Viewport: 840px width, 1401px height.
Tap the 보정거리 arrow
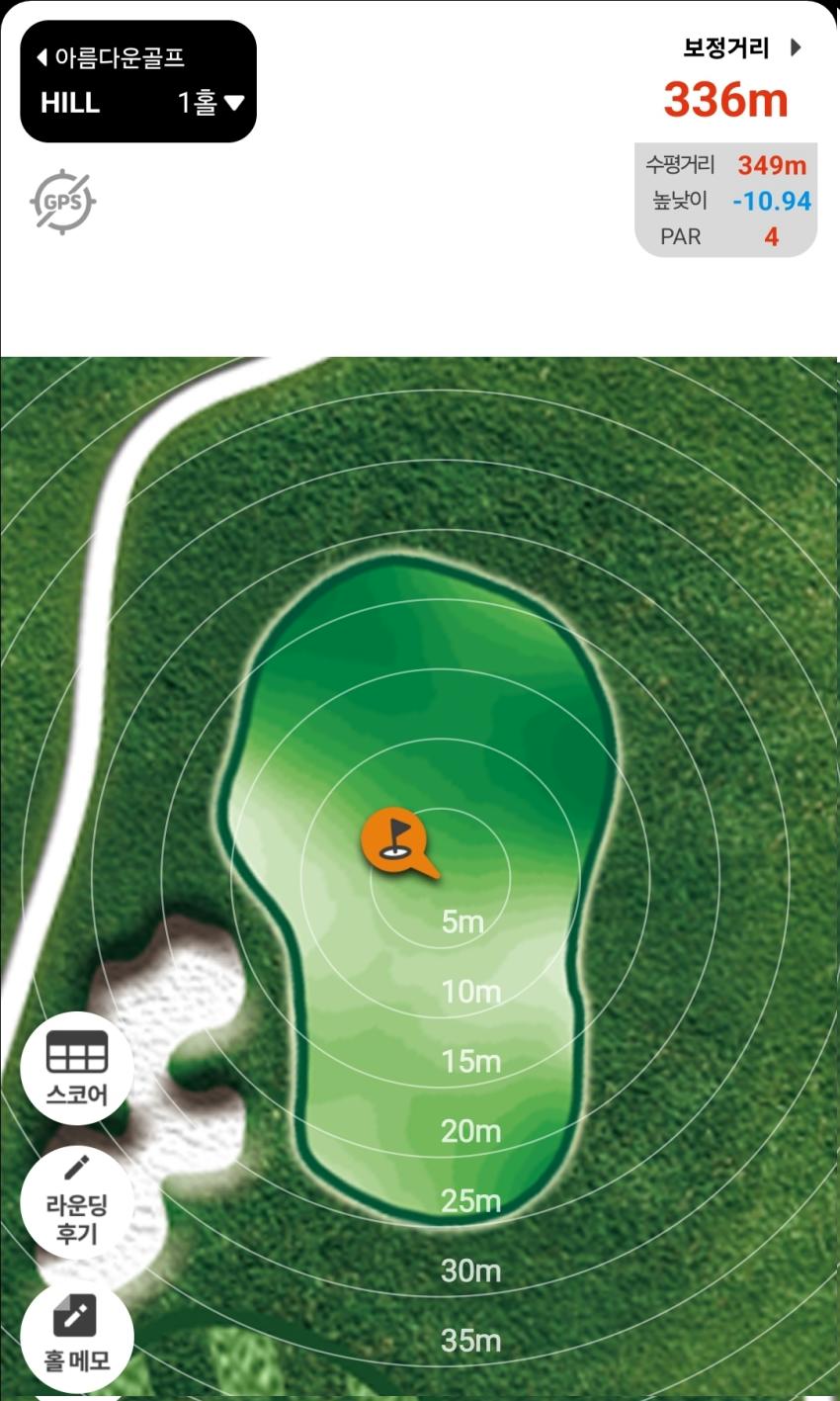796,47
